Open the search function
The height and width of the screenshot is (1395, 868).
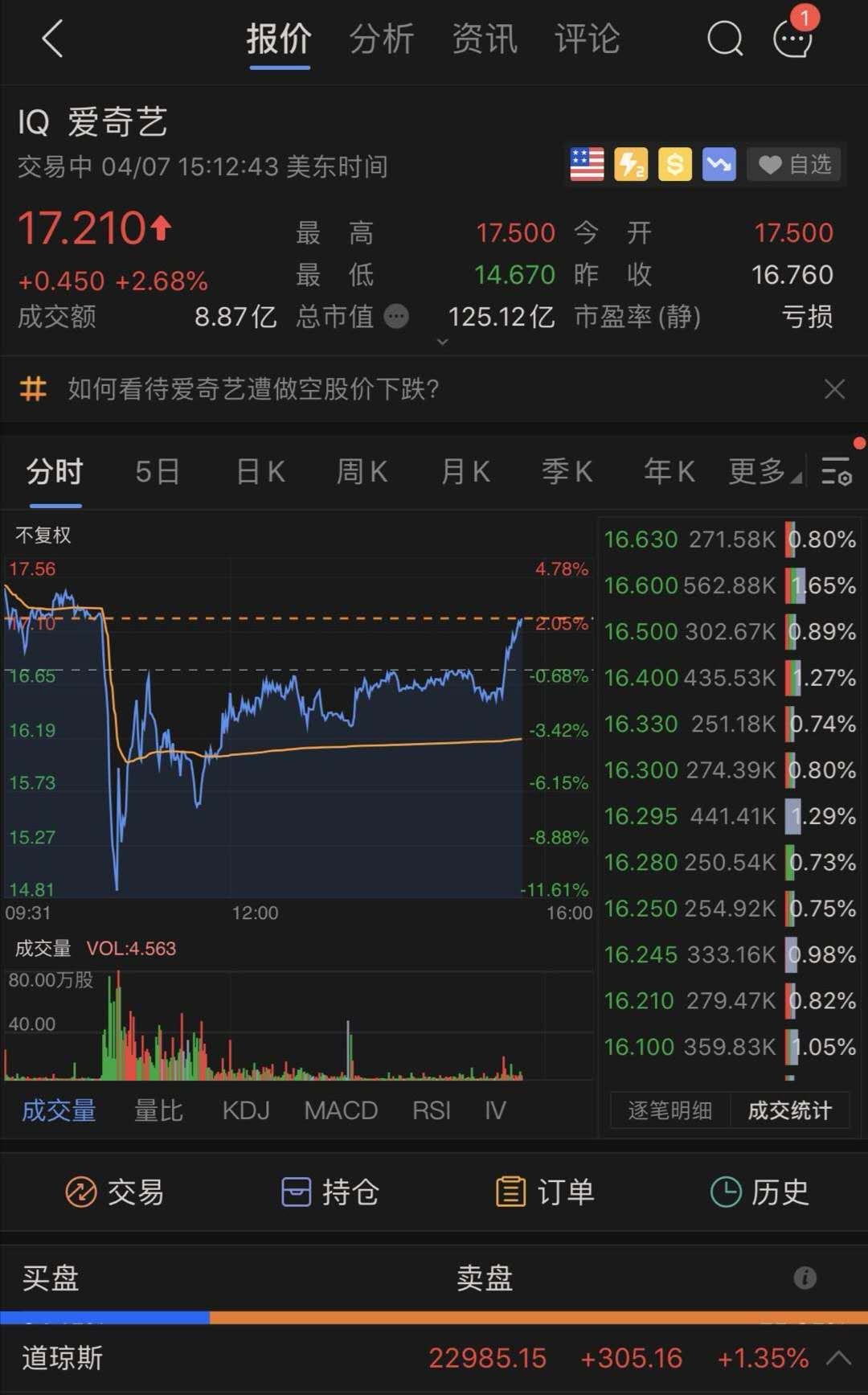[723, 39]
